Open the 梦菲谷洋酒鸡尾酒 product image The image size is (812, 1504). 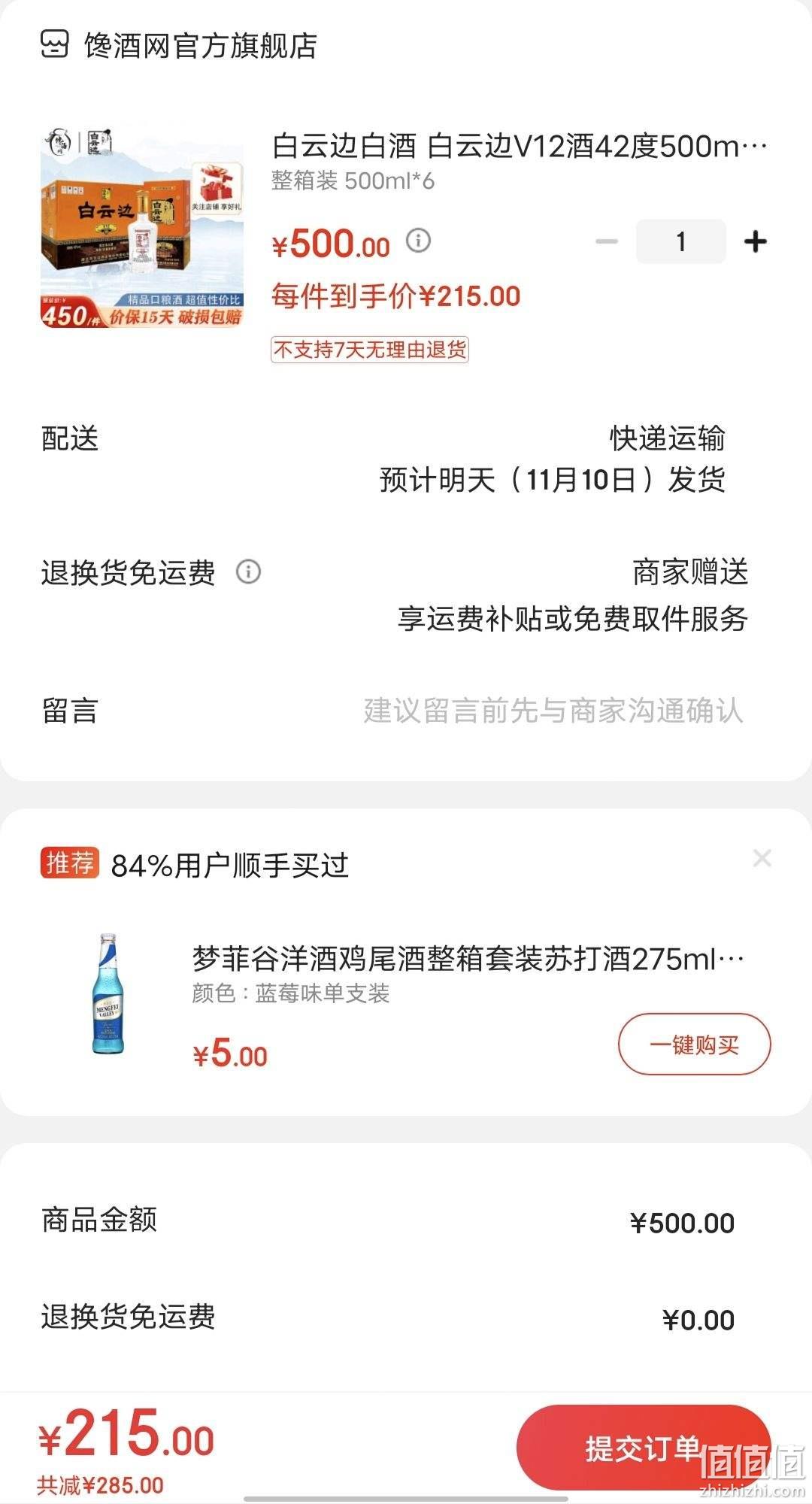point(109,993)
